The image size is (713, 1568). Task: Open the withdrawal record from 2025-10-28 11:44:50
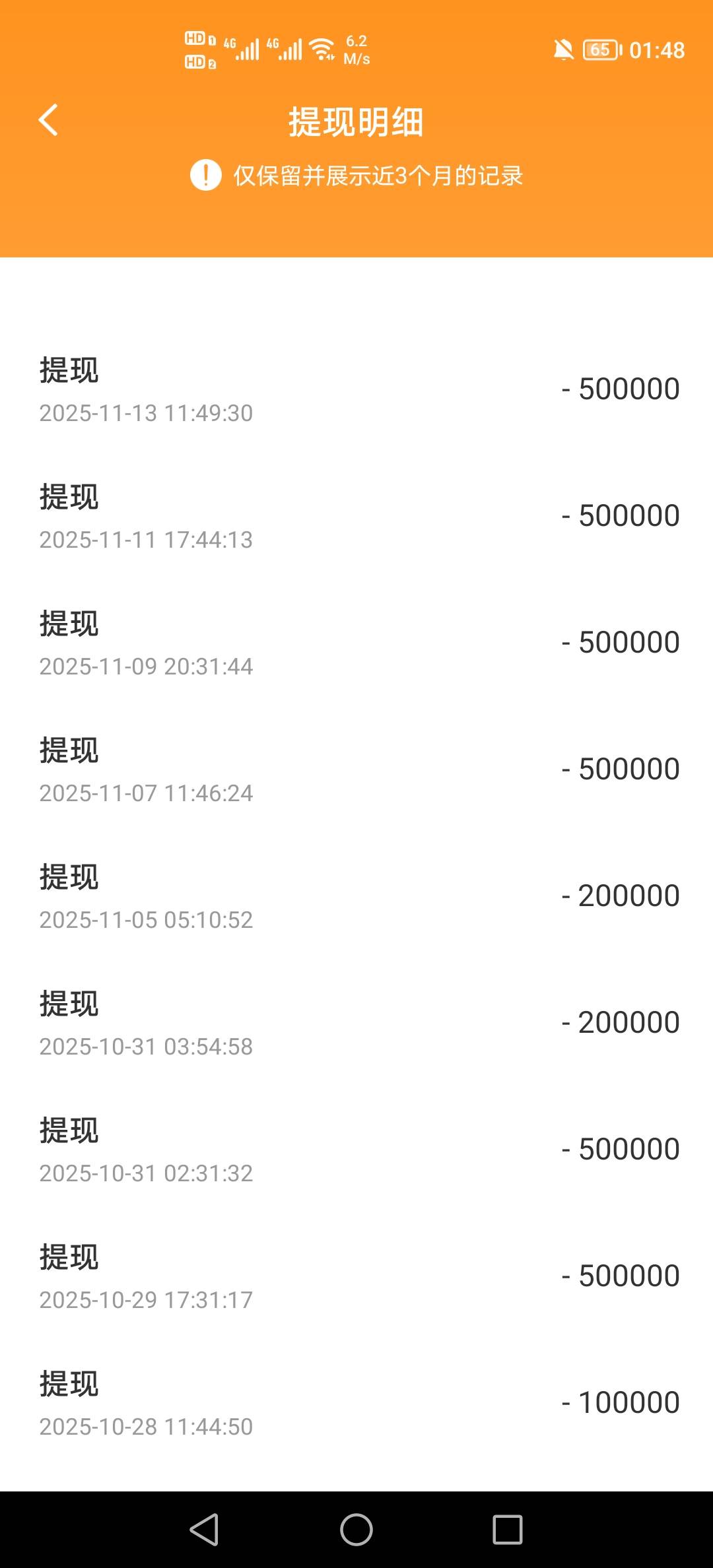(356, 1403)
